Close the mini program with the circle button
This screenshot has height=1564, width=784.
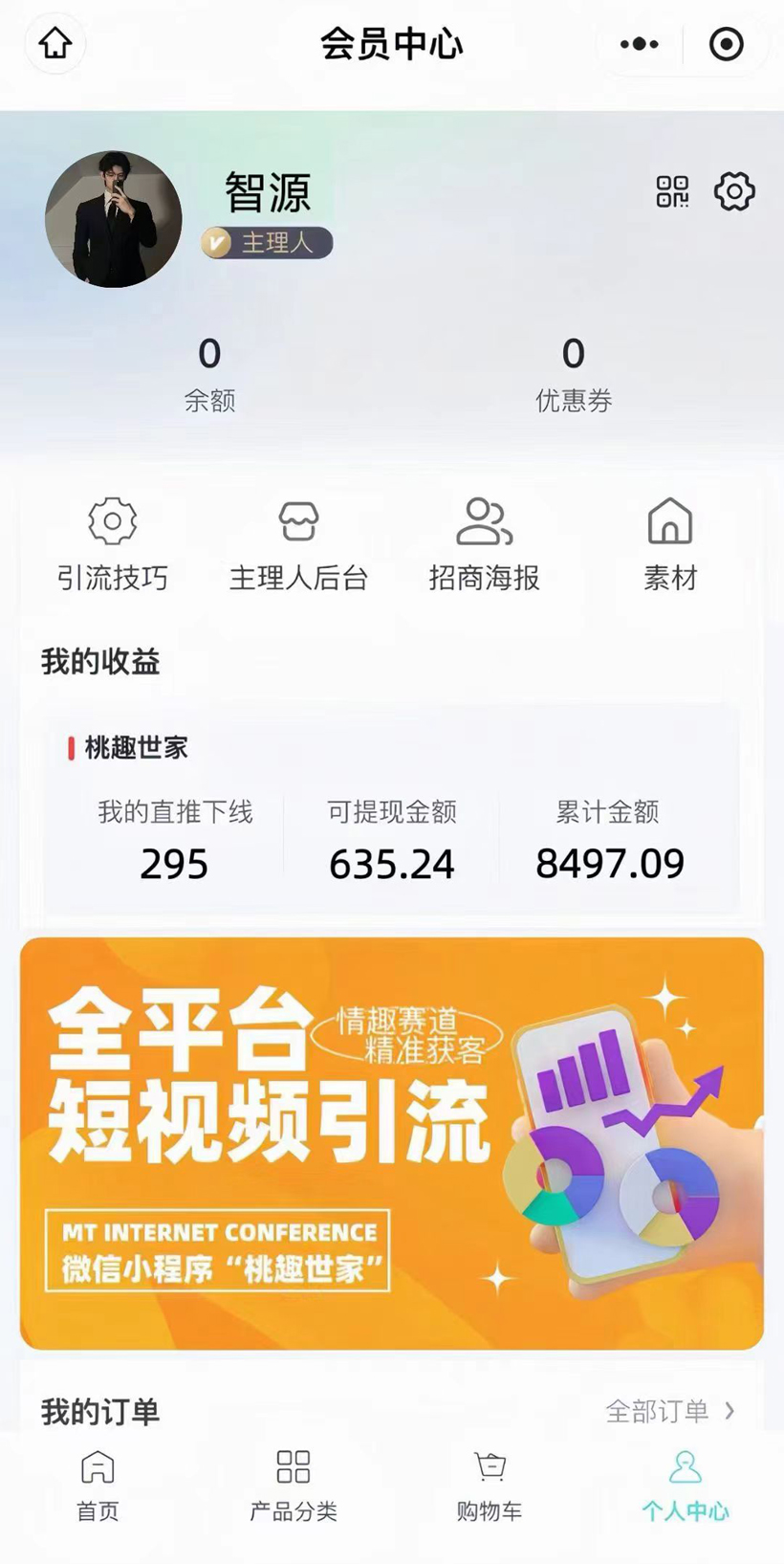[726, 44]
